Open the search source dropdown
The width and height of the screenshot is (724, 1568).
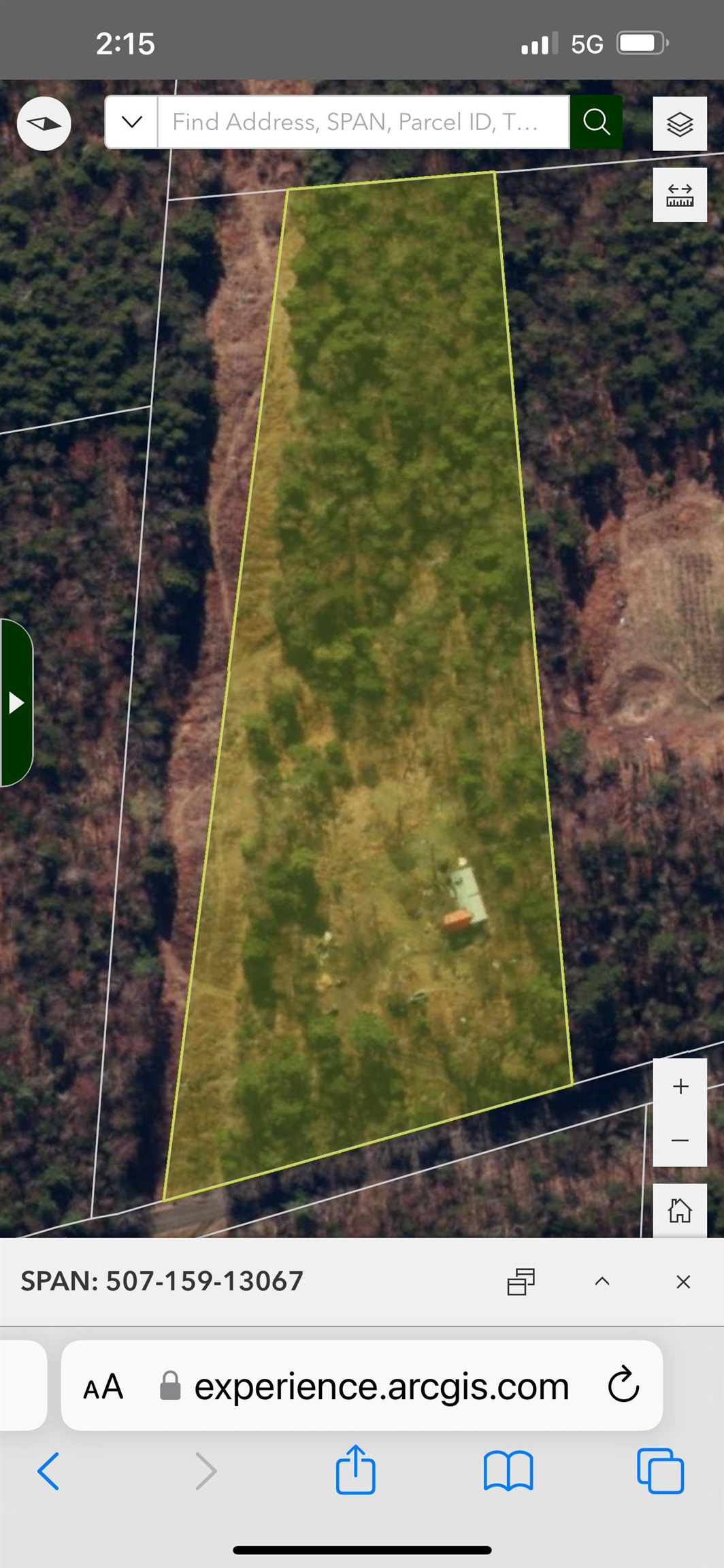131,122
